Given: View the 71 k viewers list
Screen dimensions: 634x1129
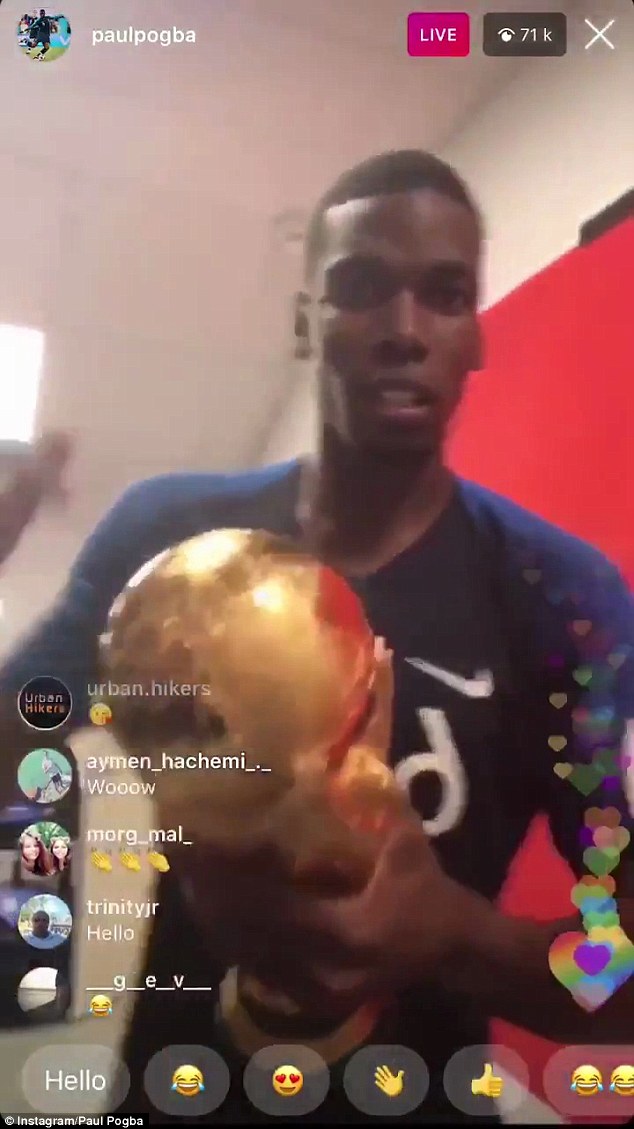Looking at the screenshot, I should [524, 35].
